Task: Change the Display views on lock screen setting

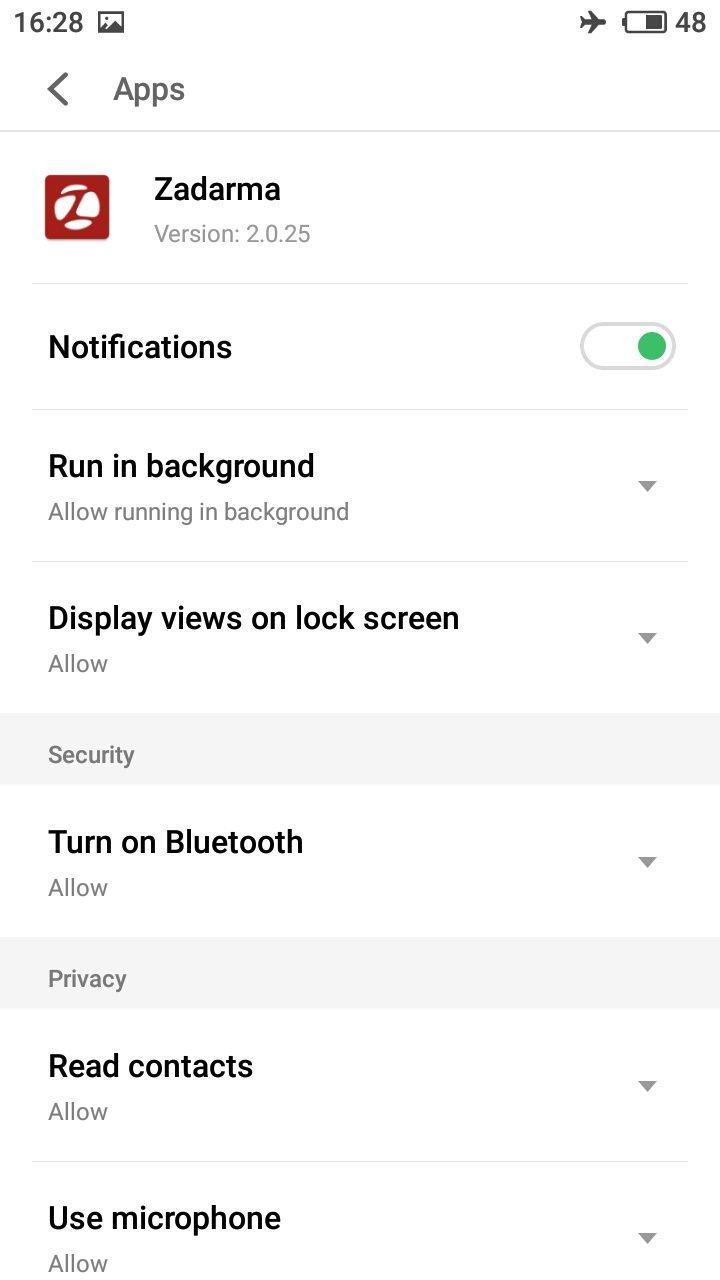Action: [646, 638]
